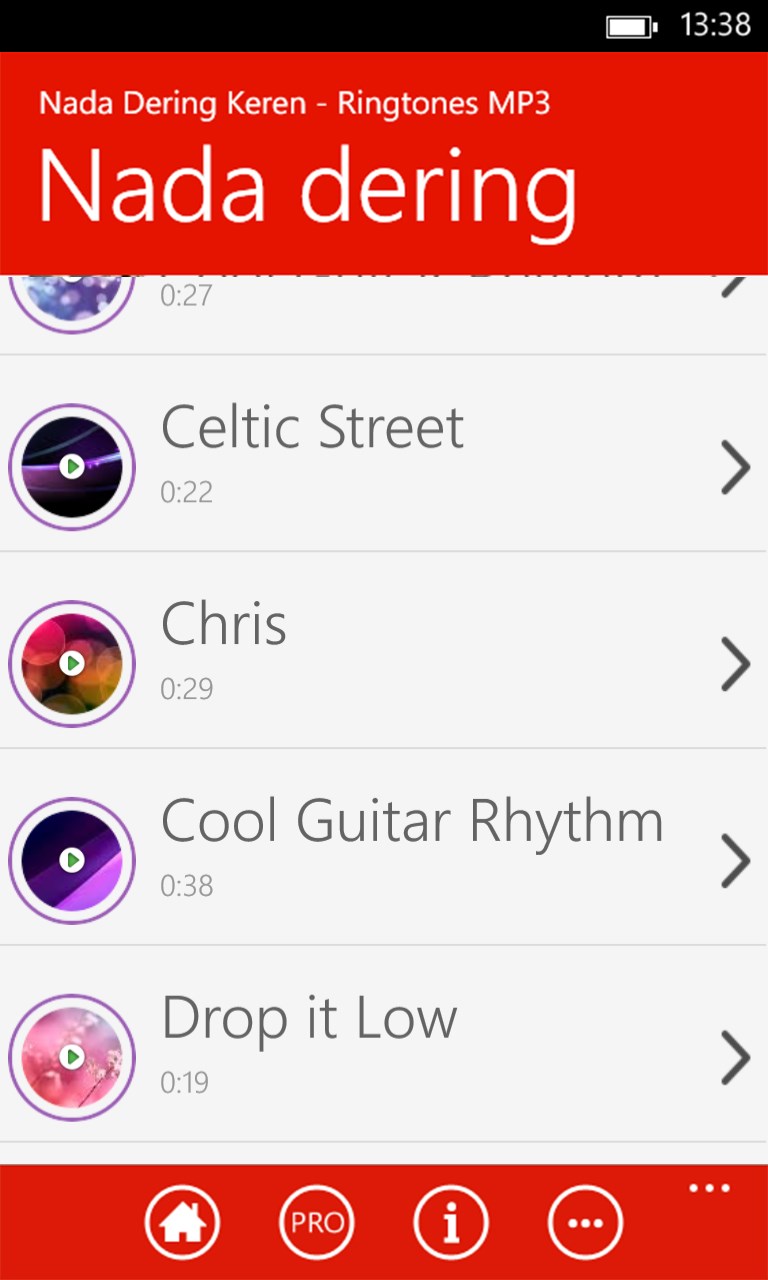This screenshot has height=1280, width=768.
Task: Open the PRO version option
Action: [317, 1222]
